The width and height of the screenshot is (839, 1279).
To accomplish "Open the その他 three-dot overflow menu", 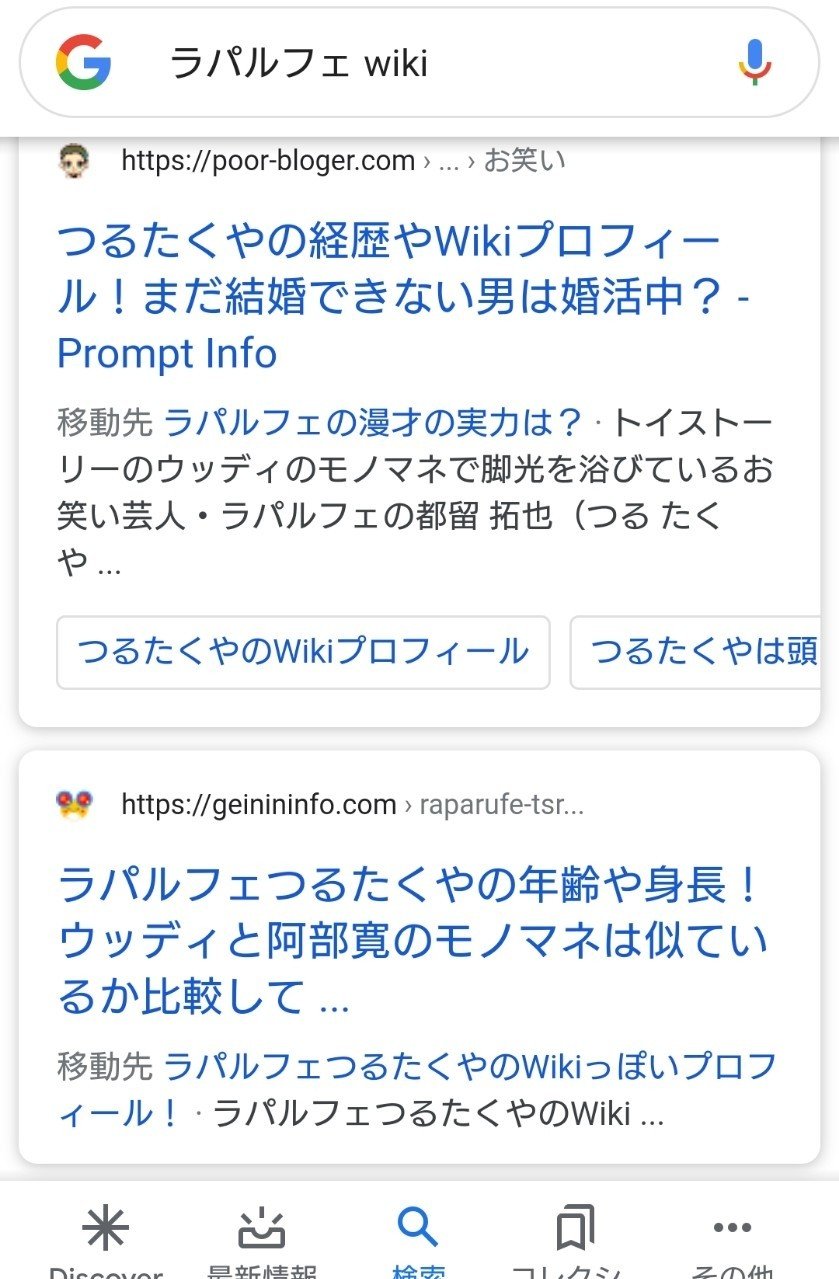I will point(733,1227).
